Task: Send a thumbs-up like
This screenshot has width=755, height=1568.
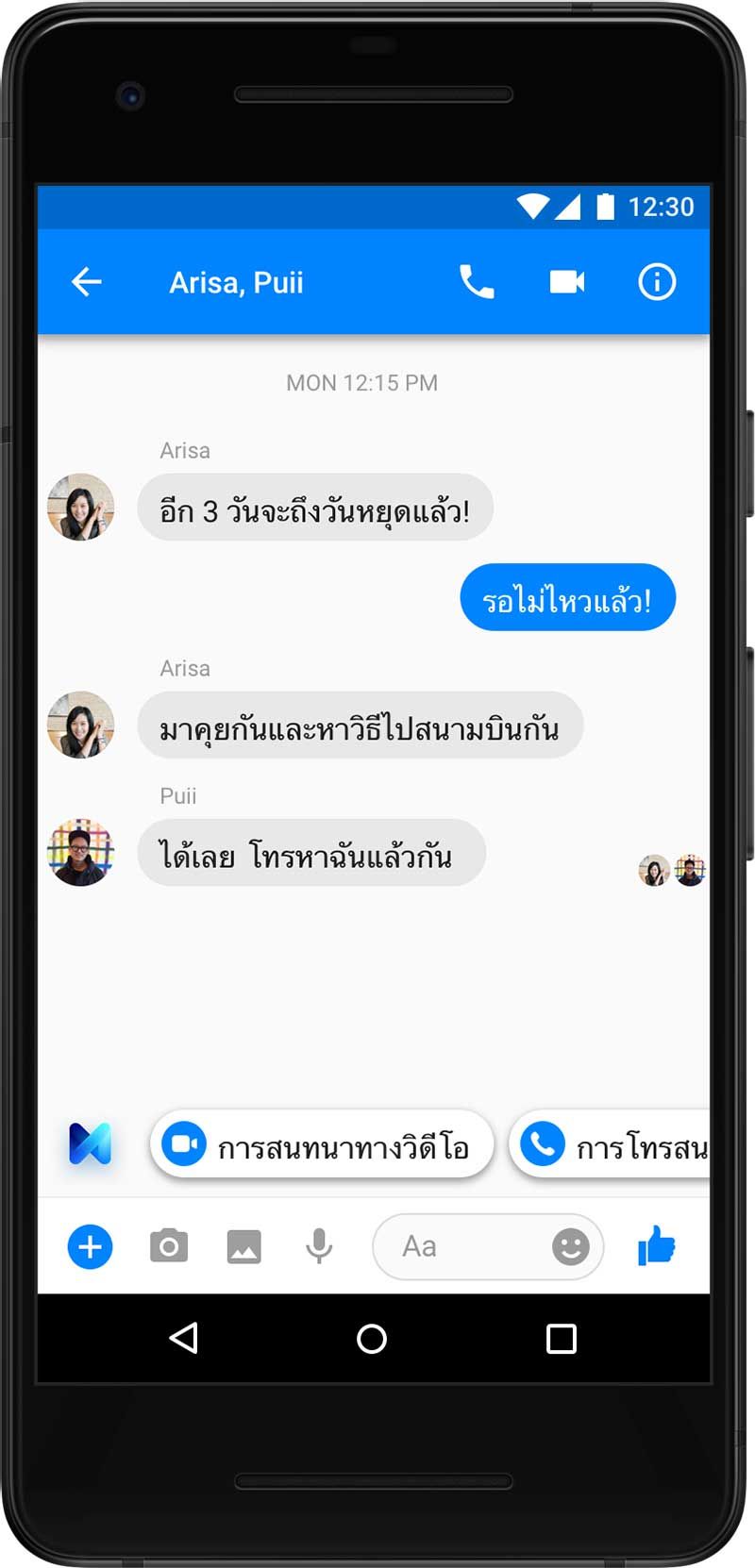Action: [x=657, y=1246]
